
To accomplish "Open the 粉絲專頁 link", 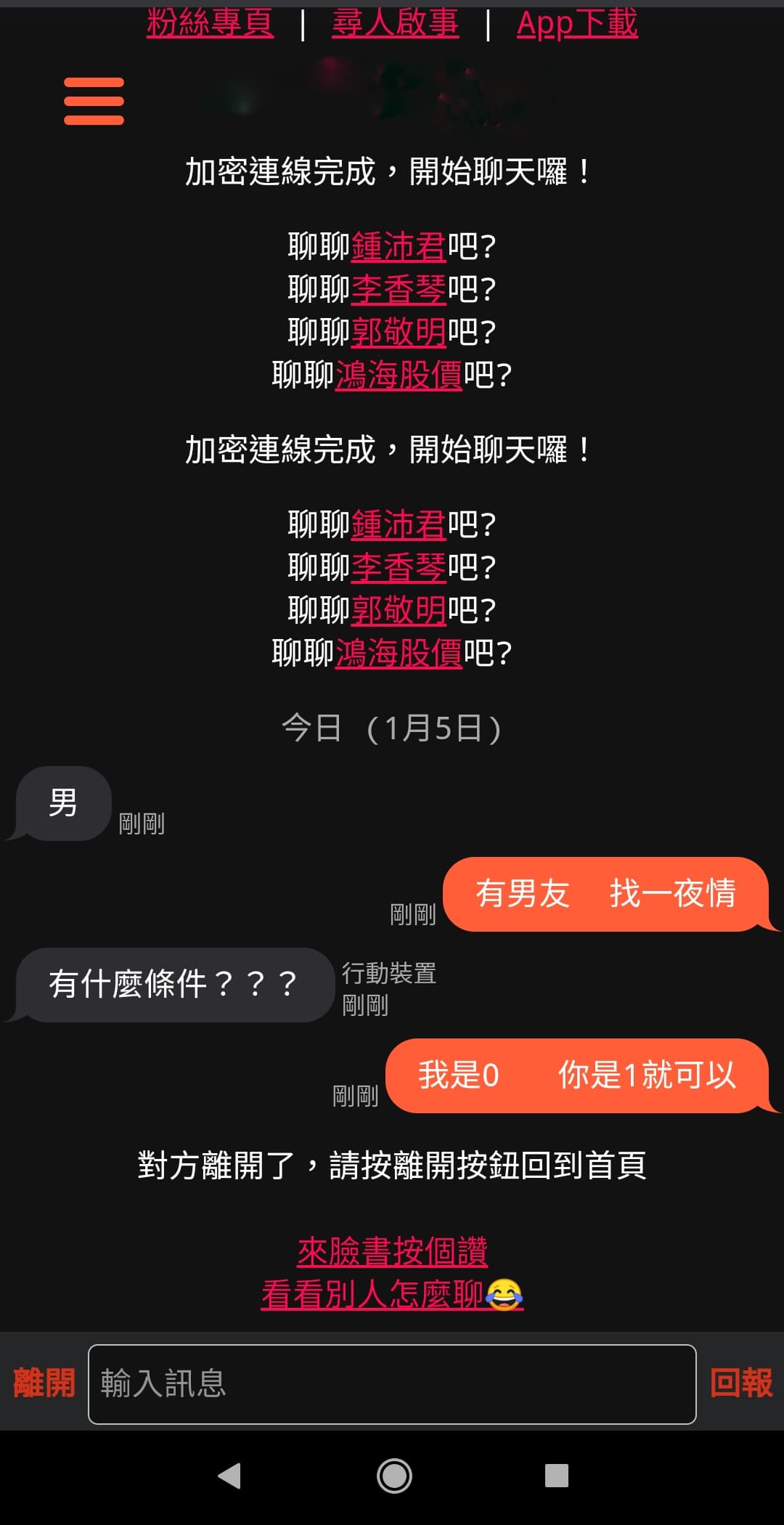I will click(210, 23).
